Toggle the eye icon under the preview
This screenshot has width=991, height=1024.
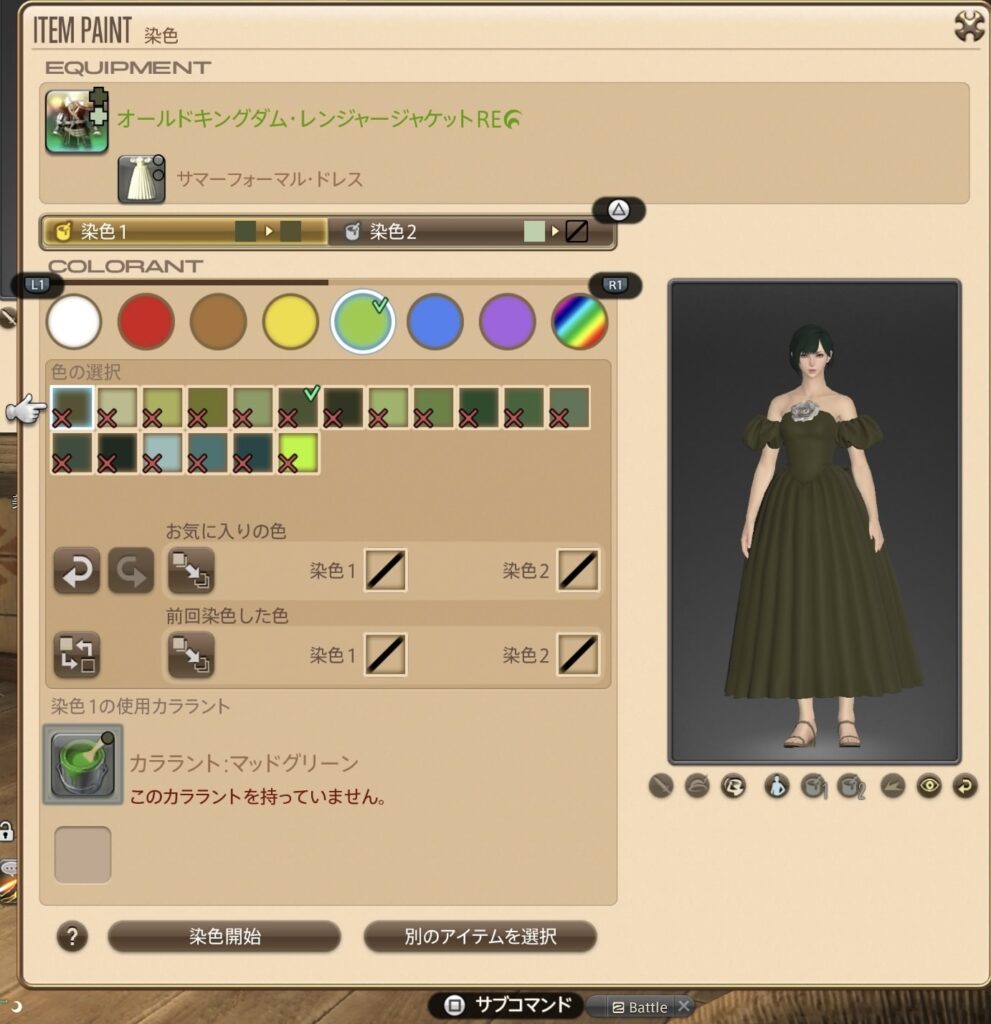pos(929,786)
